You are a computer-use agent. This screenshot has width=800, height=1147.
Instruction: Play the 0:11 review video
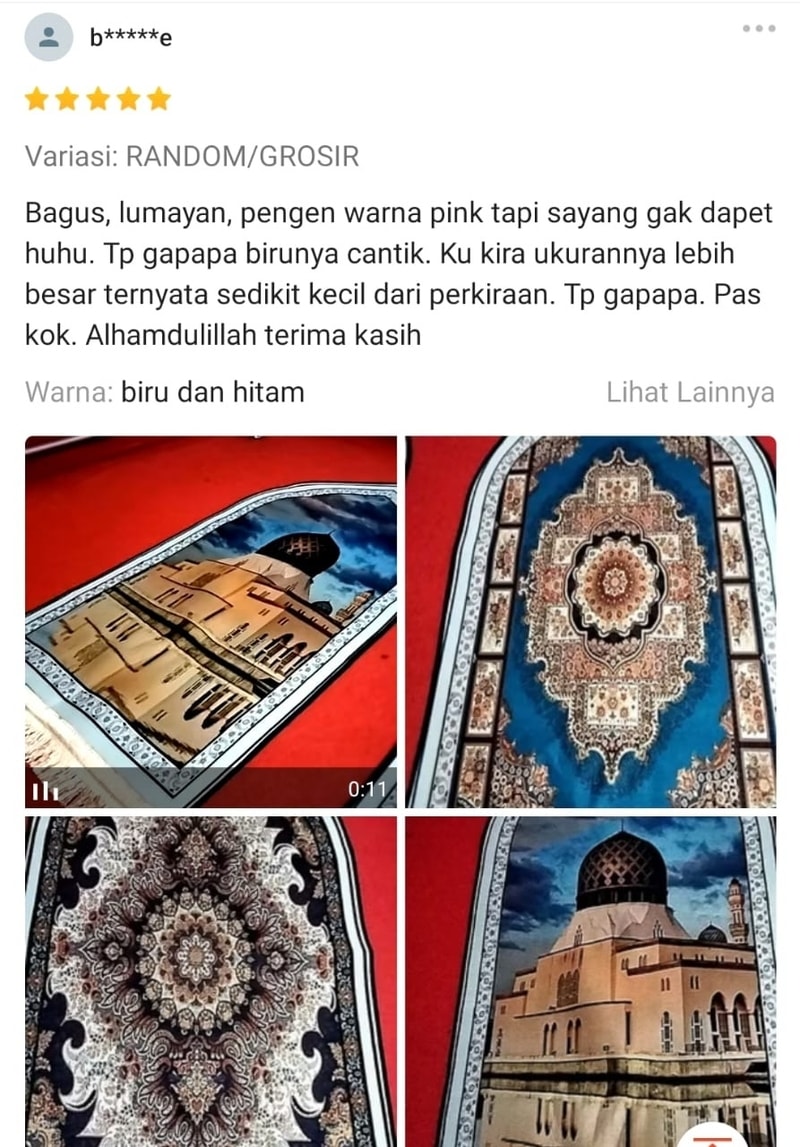point(210,621)
